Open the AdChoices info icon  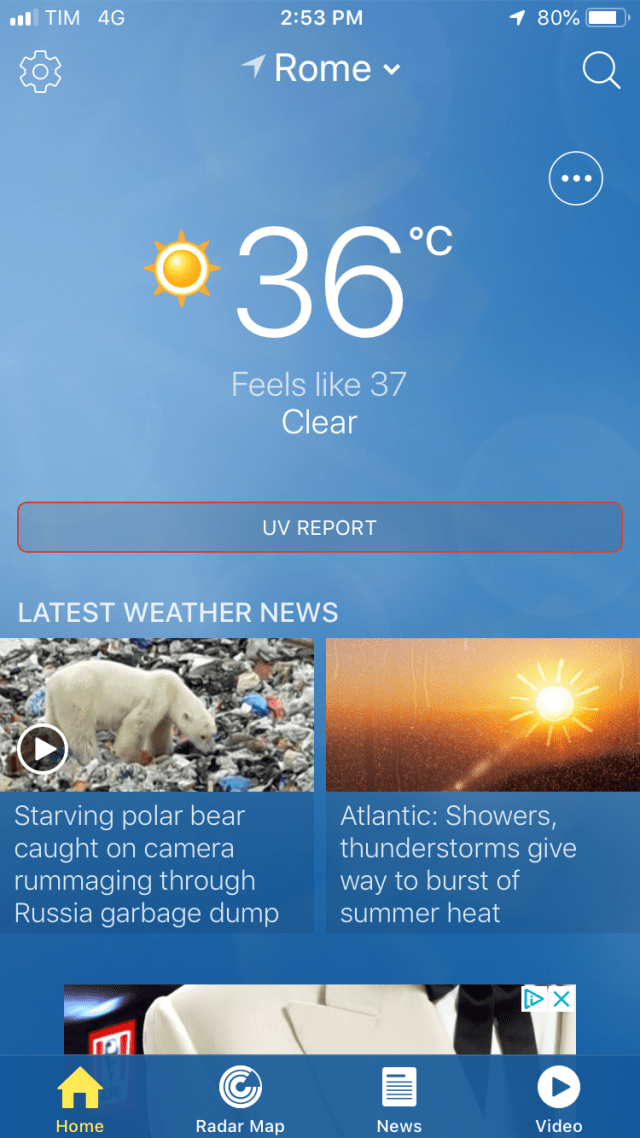point(536,998)
